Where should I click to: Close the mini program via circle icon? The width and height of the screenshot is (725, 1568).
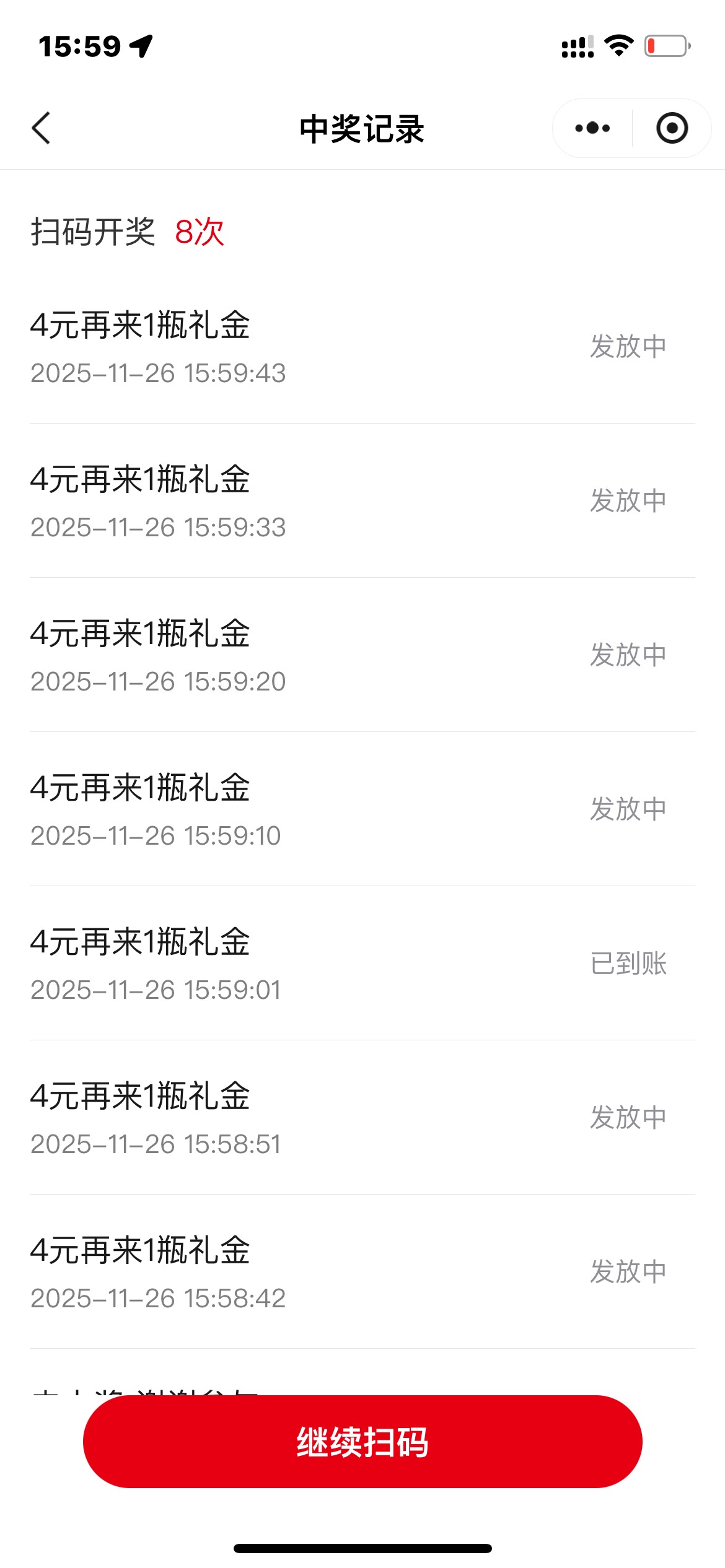point(672,128)
